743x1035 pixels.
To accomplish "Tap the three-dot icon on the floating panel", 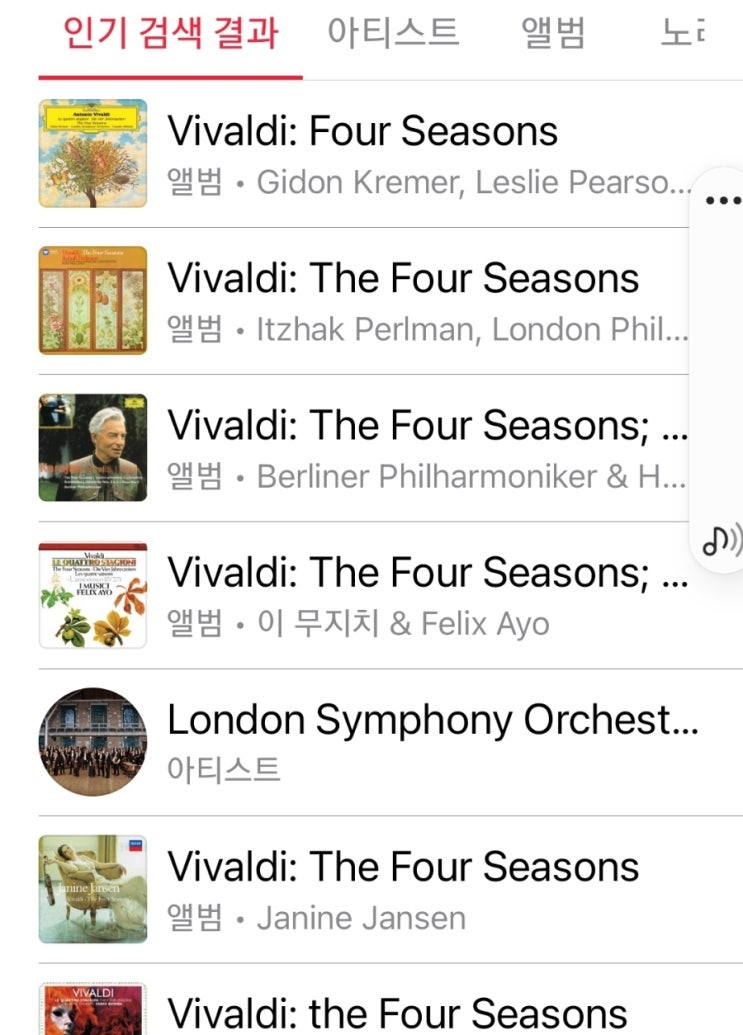I will click(x=723, y=201).
